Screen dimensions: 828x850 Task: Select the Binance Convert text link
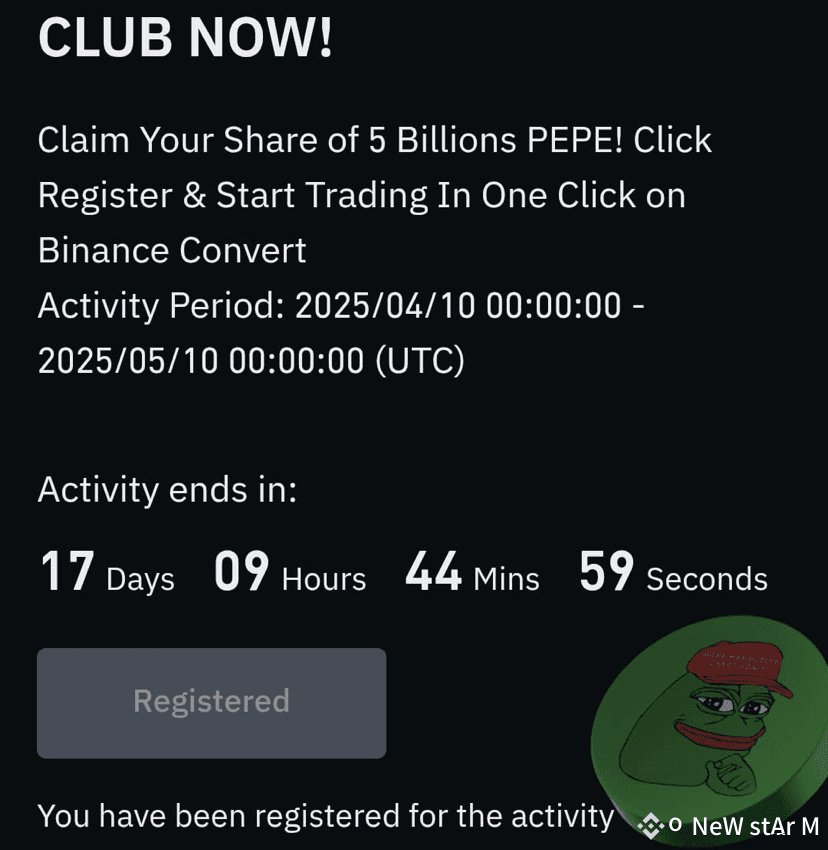pos(170,250)
